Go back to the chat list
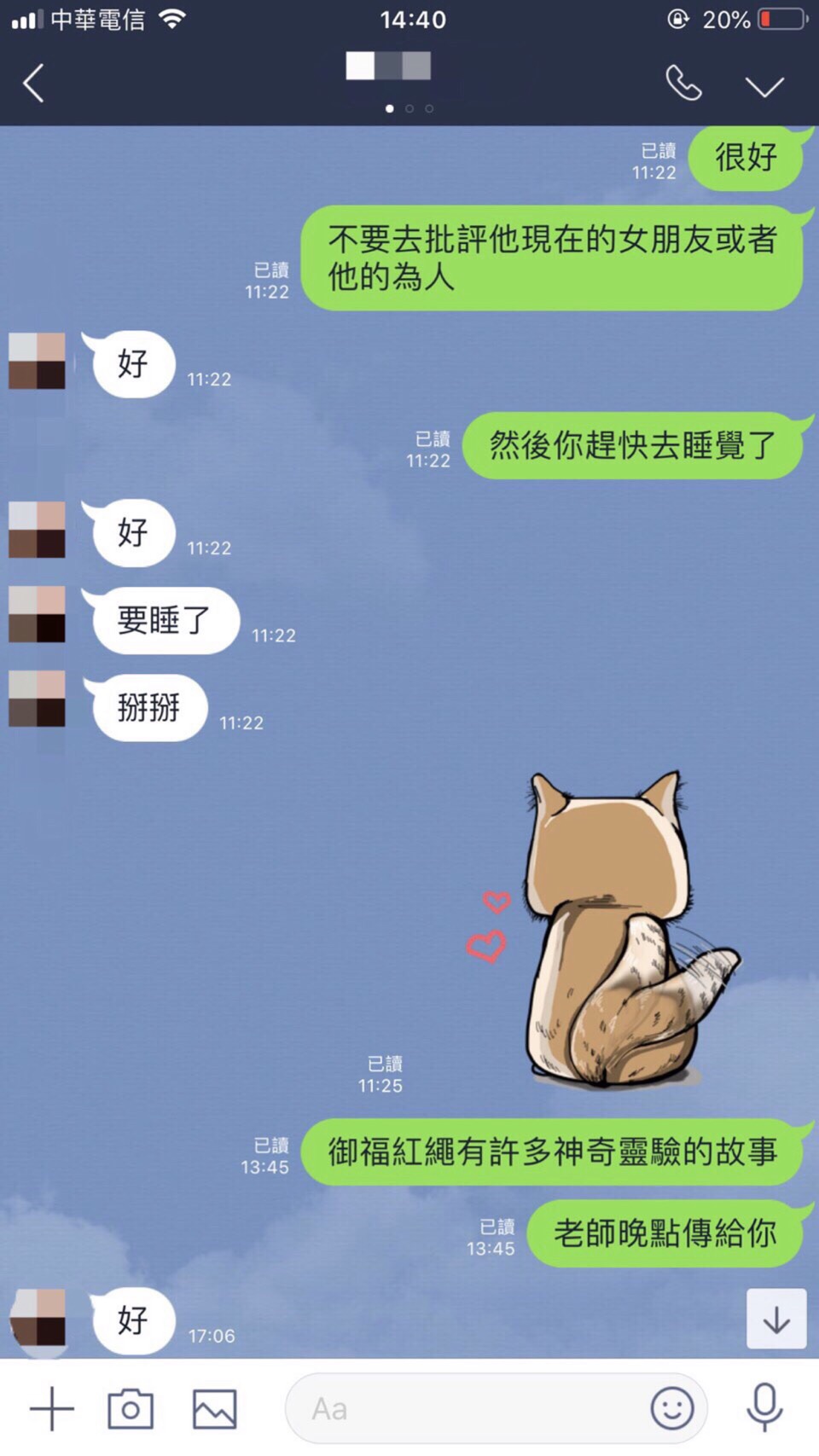This screenshot has width=819, height=1456. coord(34,84)
